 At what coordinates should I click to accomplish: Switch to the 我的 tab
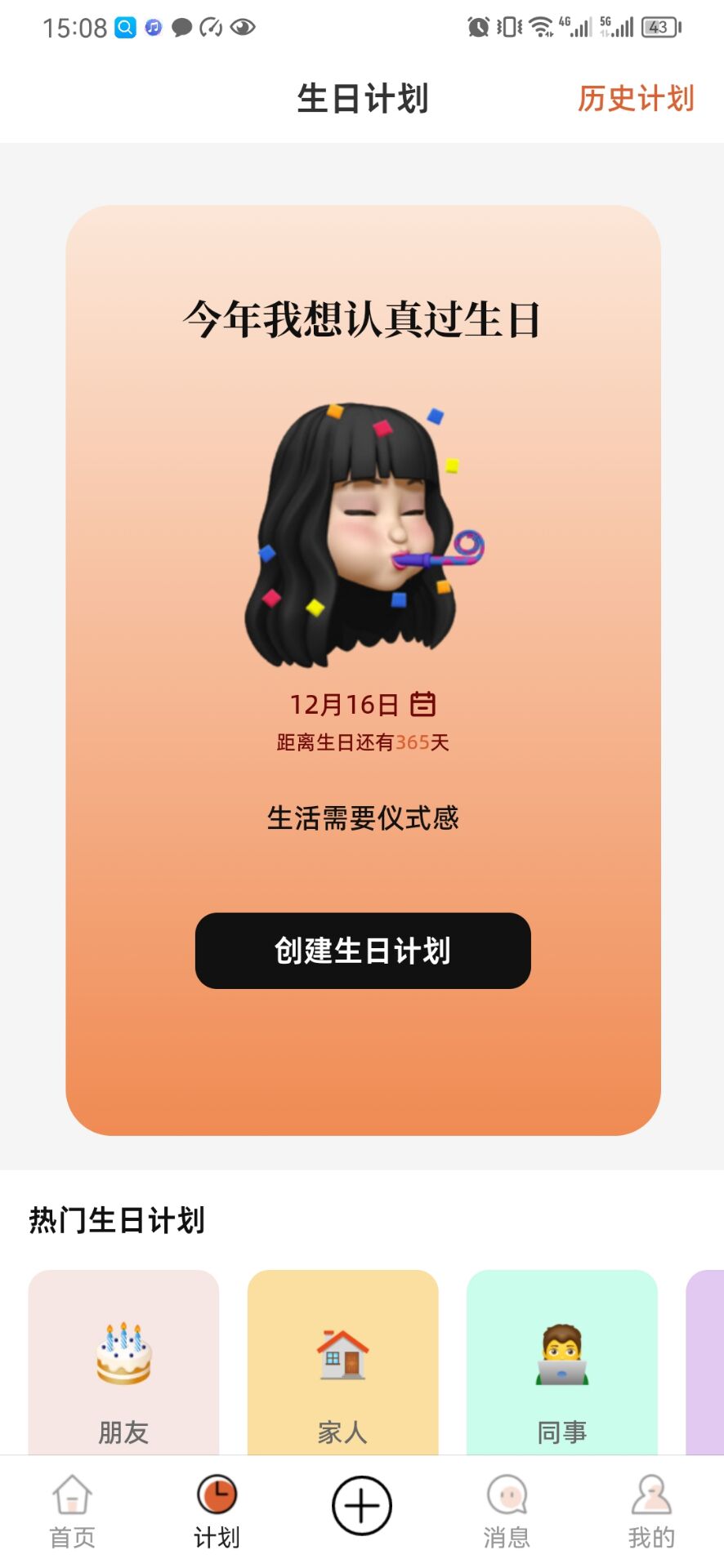click(651, 1511)
